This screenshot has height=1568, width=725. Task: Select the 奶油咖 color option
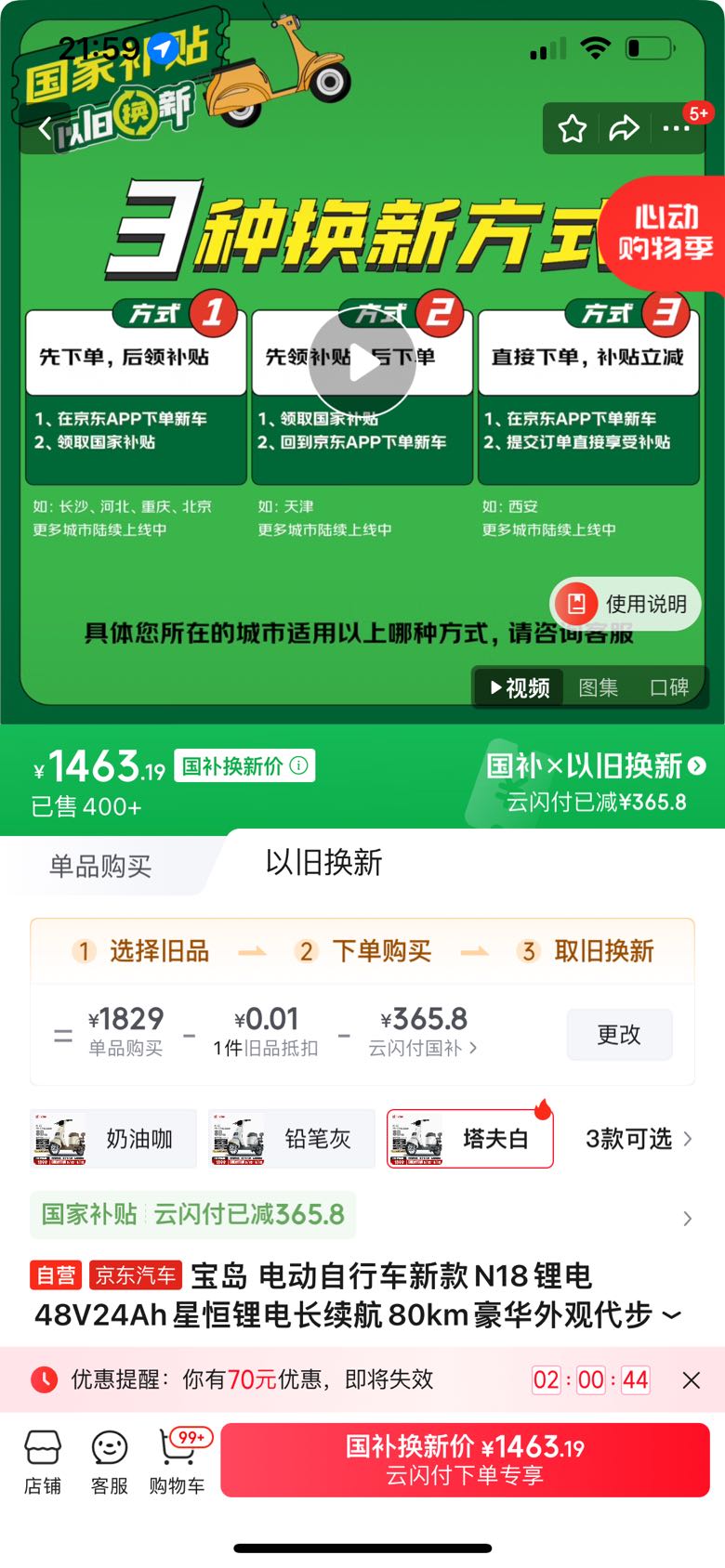point(113,1139)
